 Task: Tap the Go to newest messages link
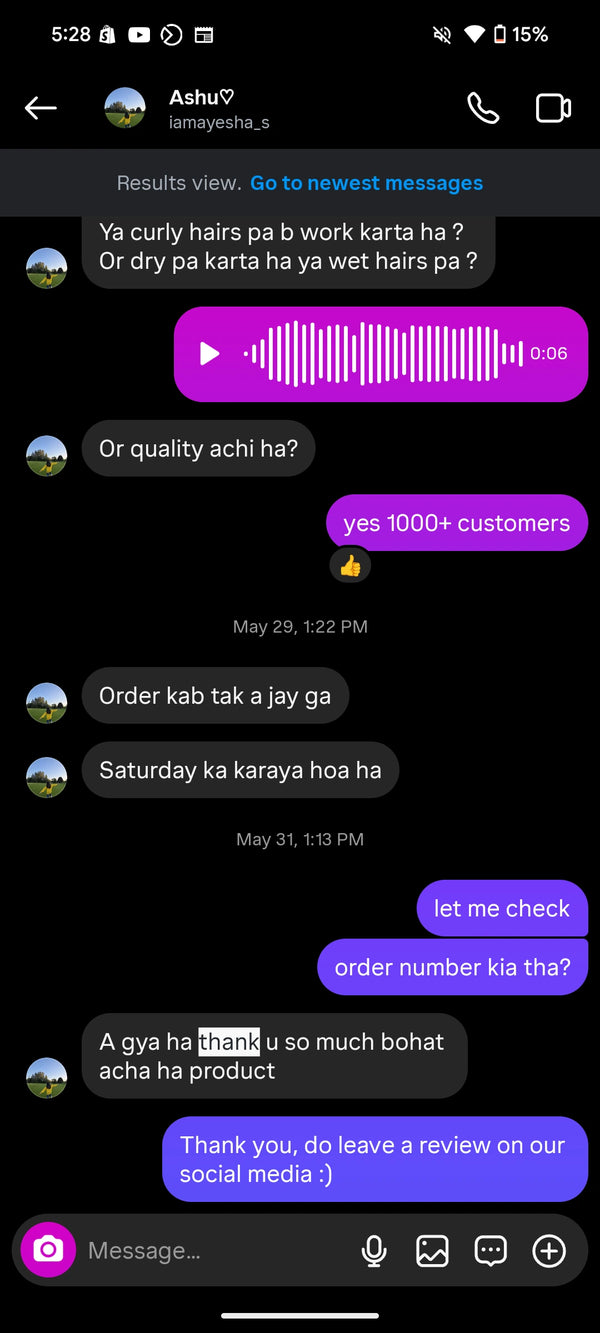[366, 183]
